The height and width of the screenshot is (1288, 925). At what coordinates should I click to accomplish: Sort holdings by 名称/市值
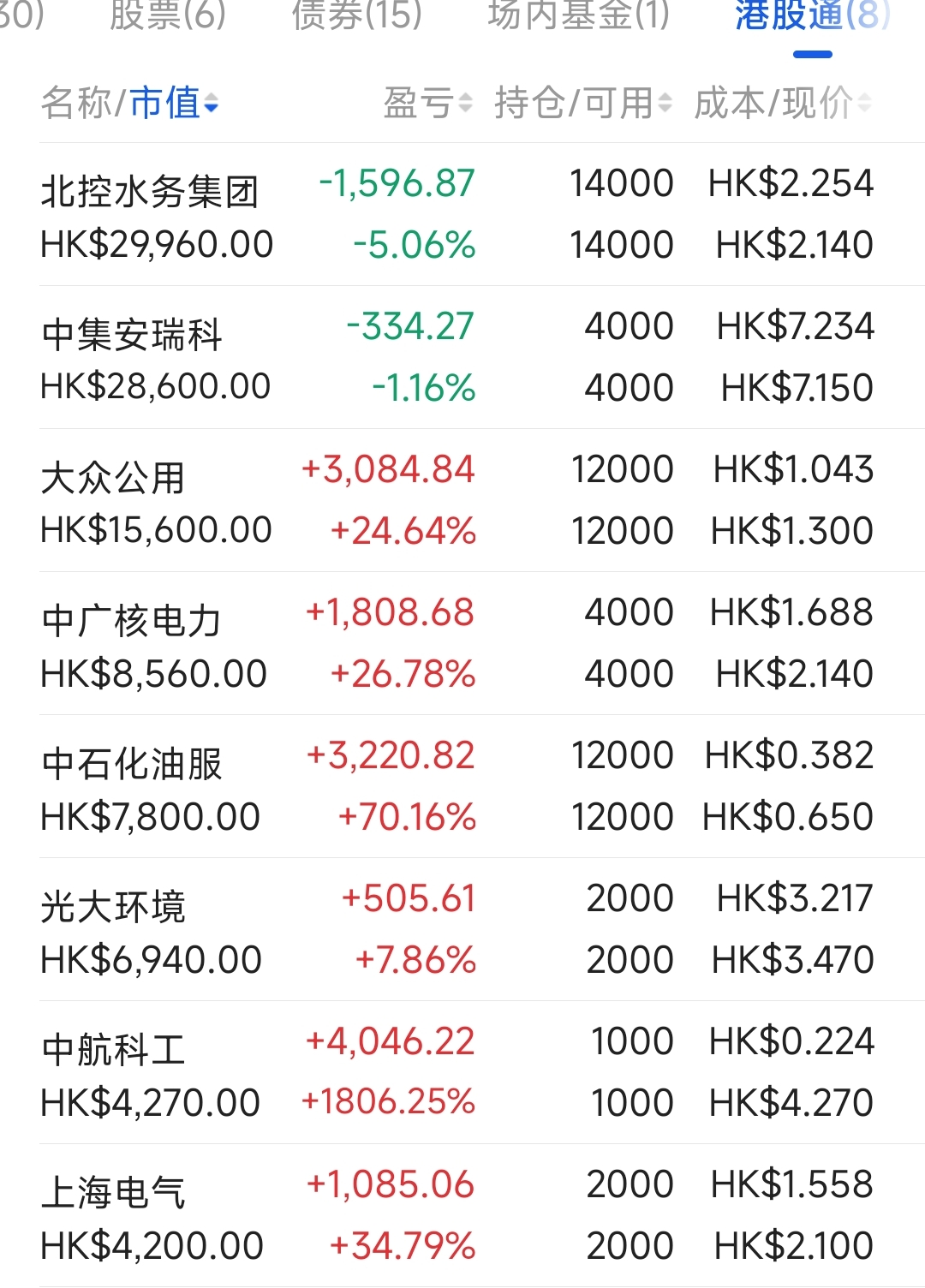pyautogui.click(x=130, y=104)
